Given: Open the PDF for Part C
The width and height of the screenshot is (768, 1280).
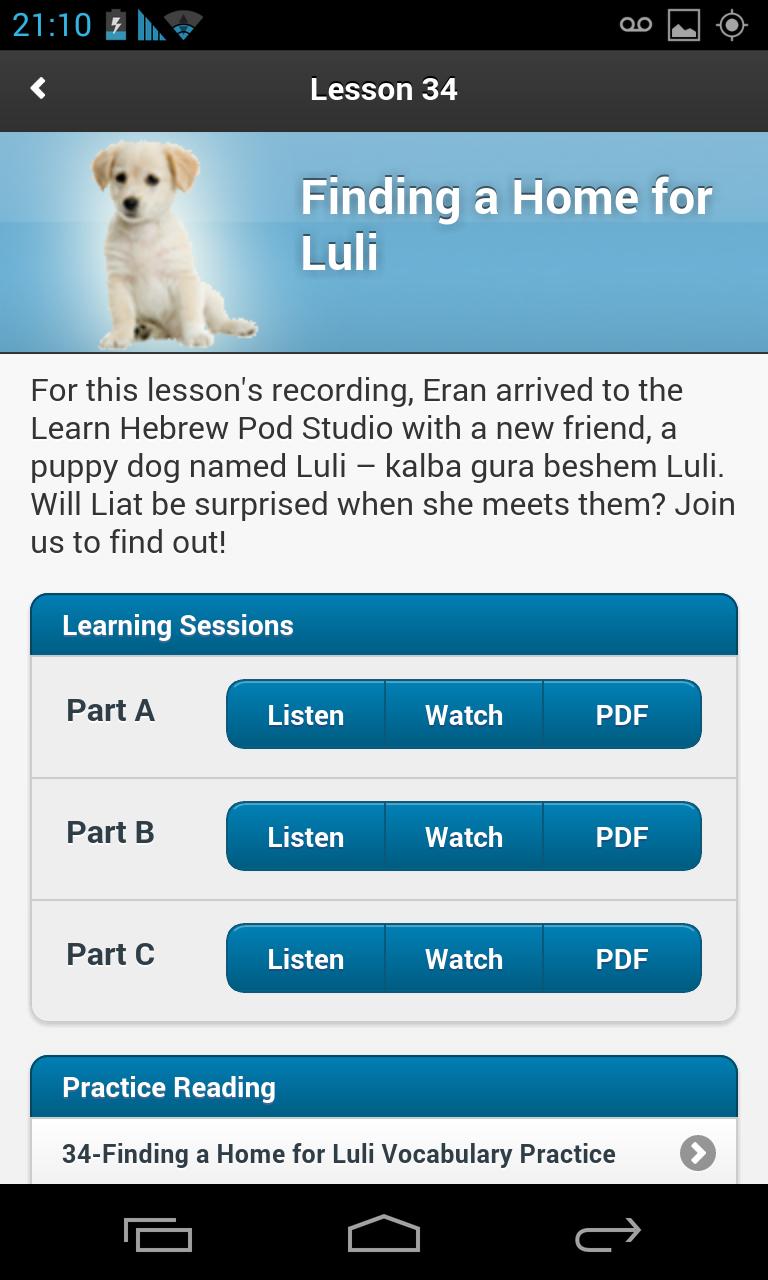Looking at the screenshot, I should tap(622, 958).
